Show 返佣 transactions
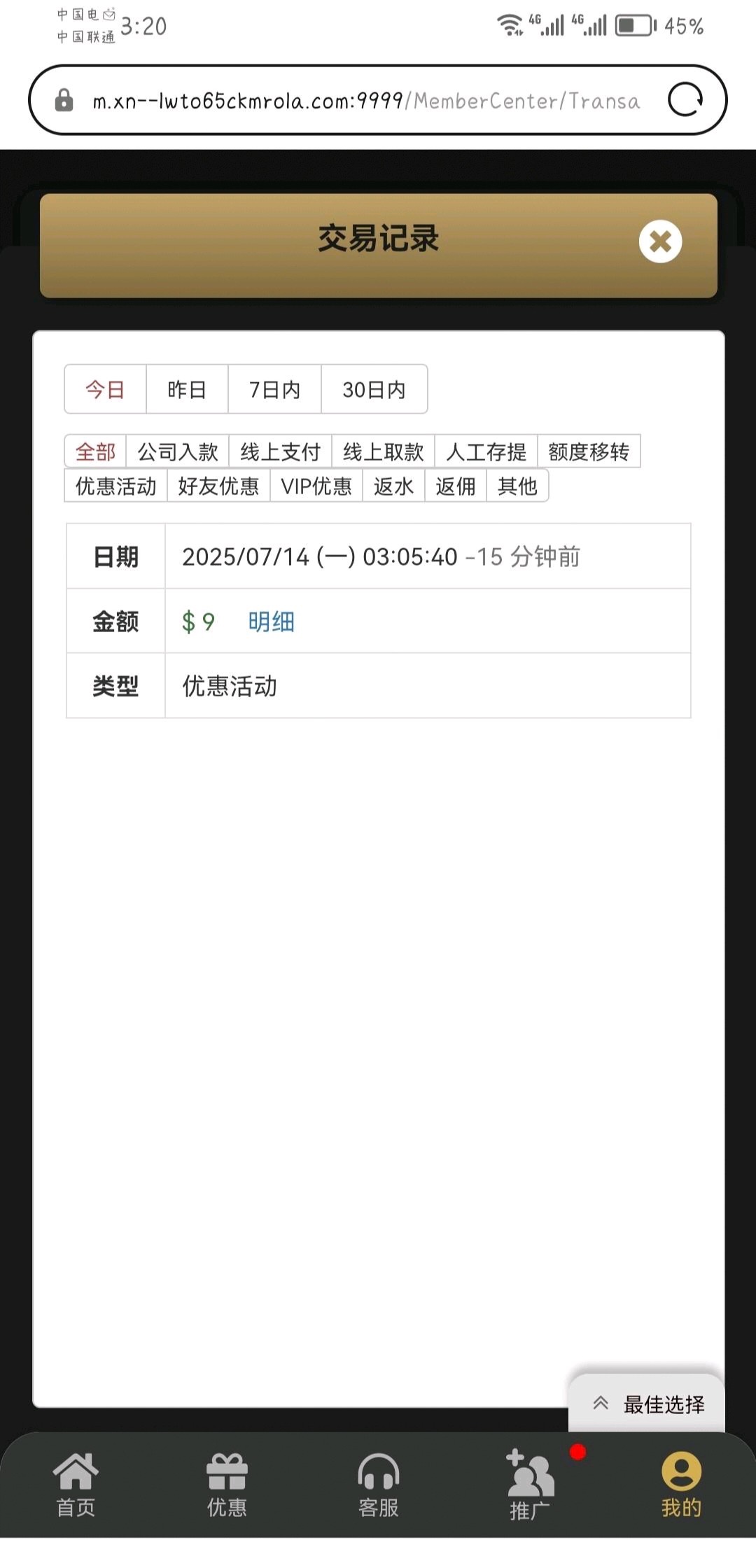 tap(456, 486)
